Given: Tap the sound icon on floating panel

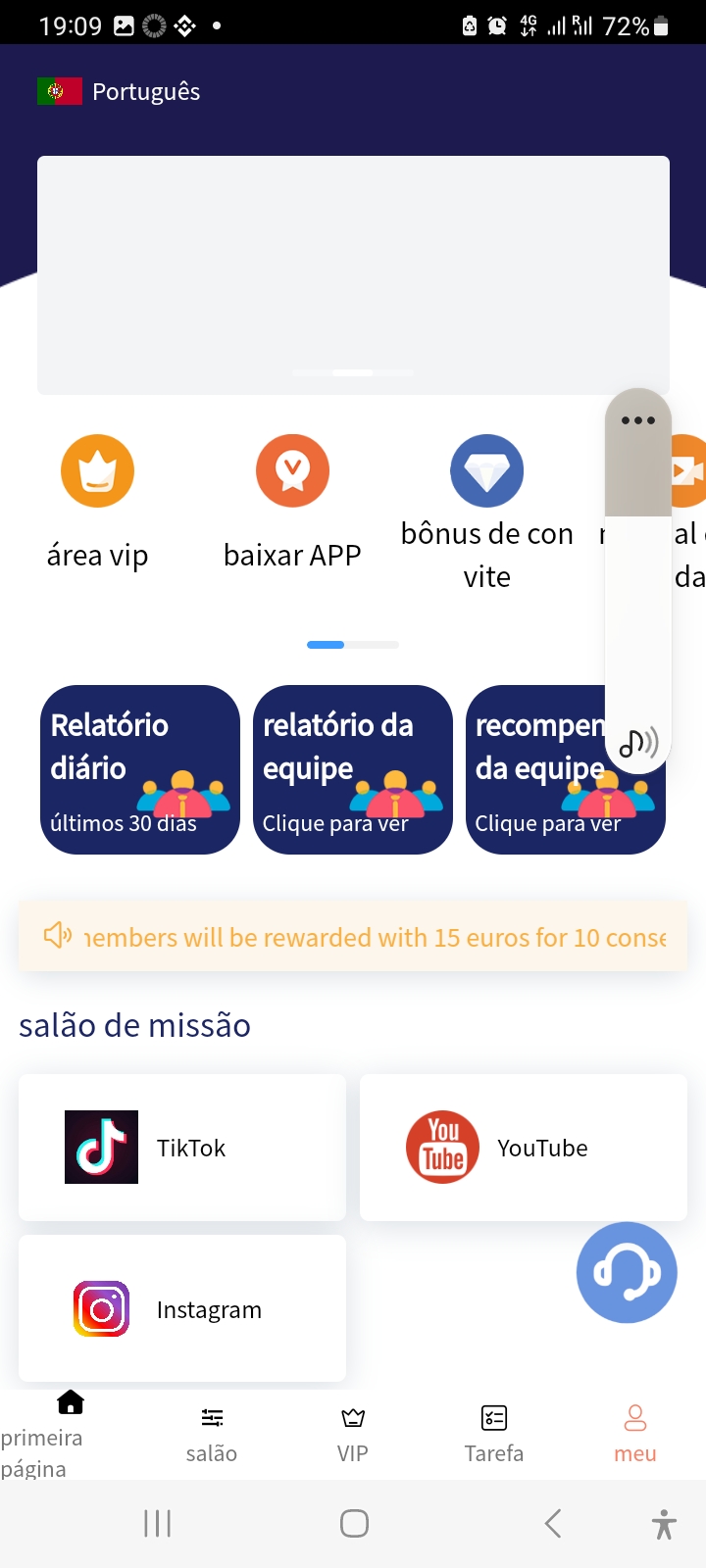Looking at the screenshot, I should click(637, 743).
